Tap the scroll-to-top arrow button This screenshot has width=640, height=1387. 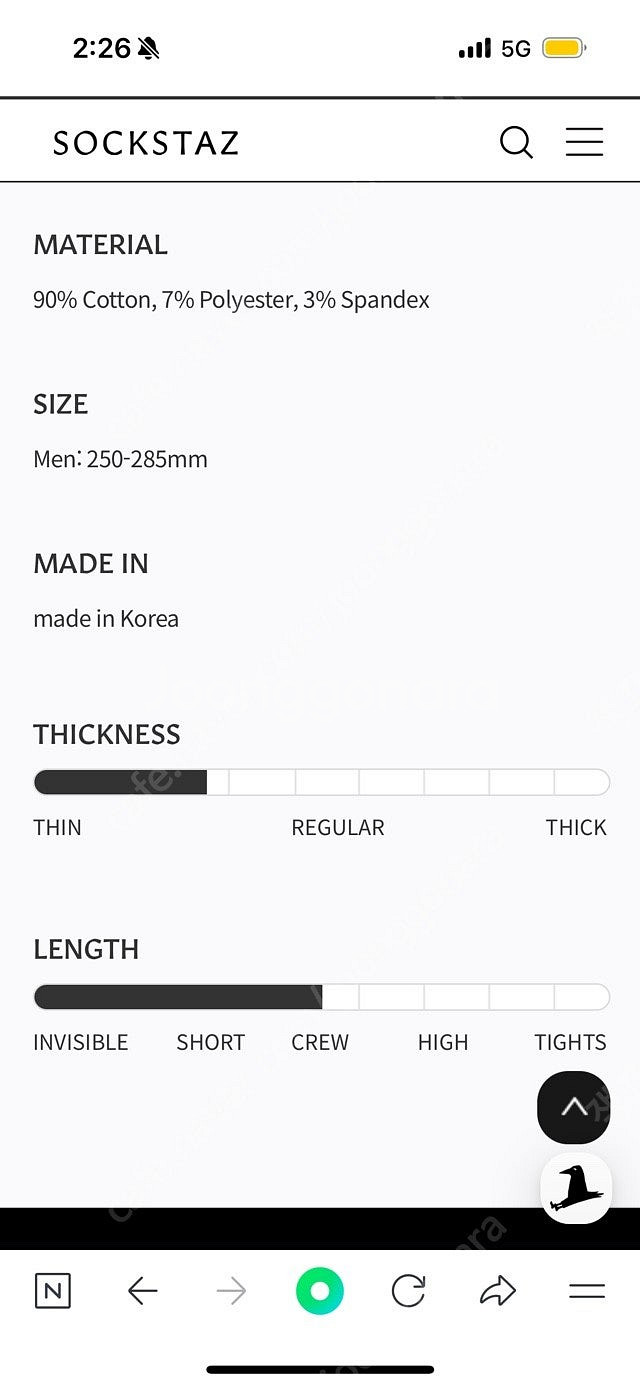click(574, 1107)
